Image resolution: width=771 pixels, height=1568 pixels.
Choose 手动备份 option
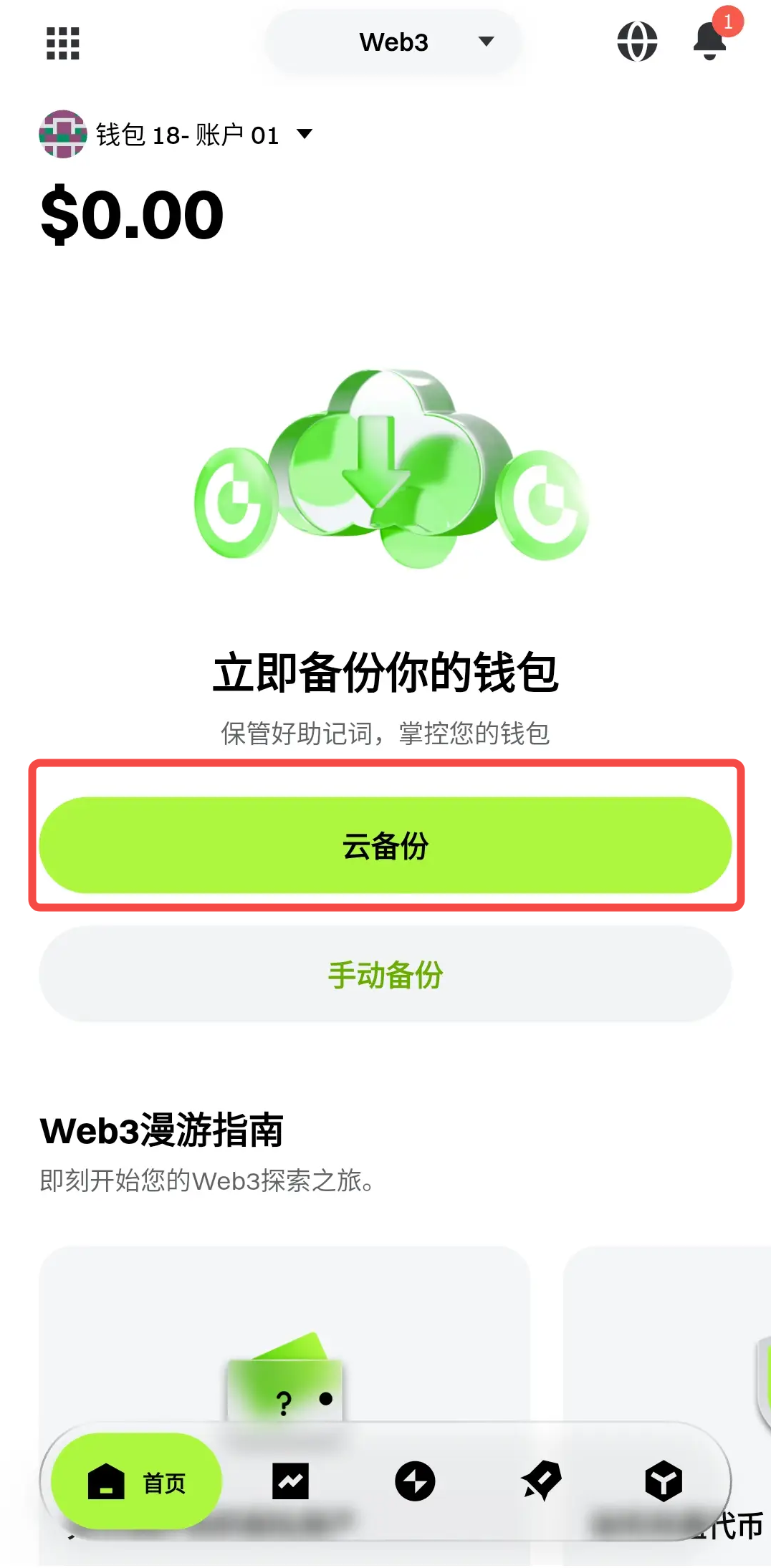[385, 974]
